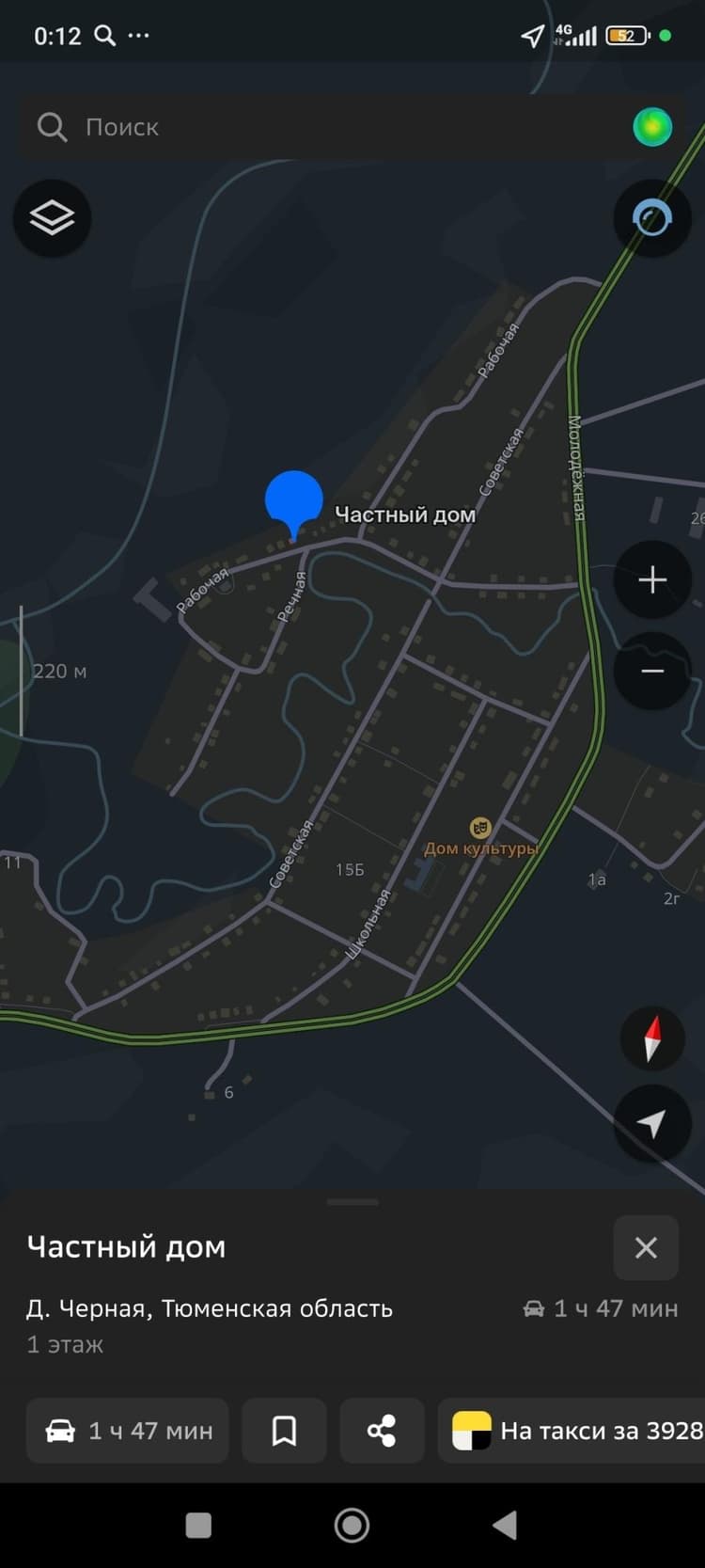Screen dimensions: 705x1568
Task: Center map on my location
Action: tap(652, 1123)
